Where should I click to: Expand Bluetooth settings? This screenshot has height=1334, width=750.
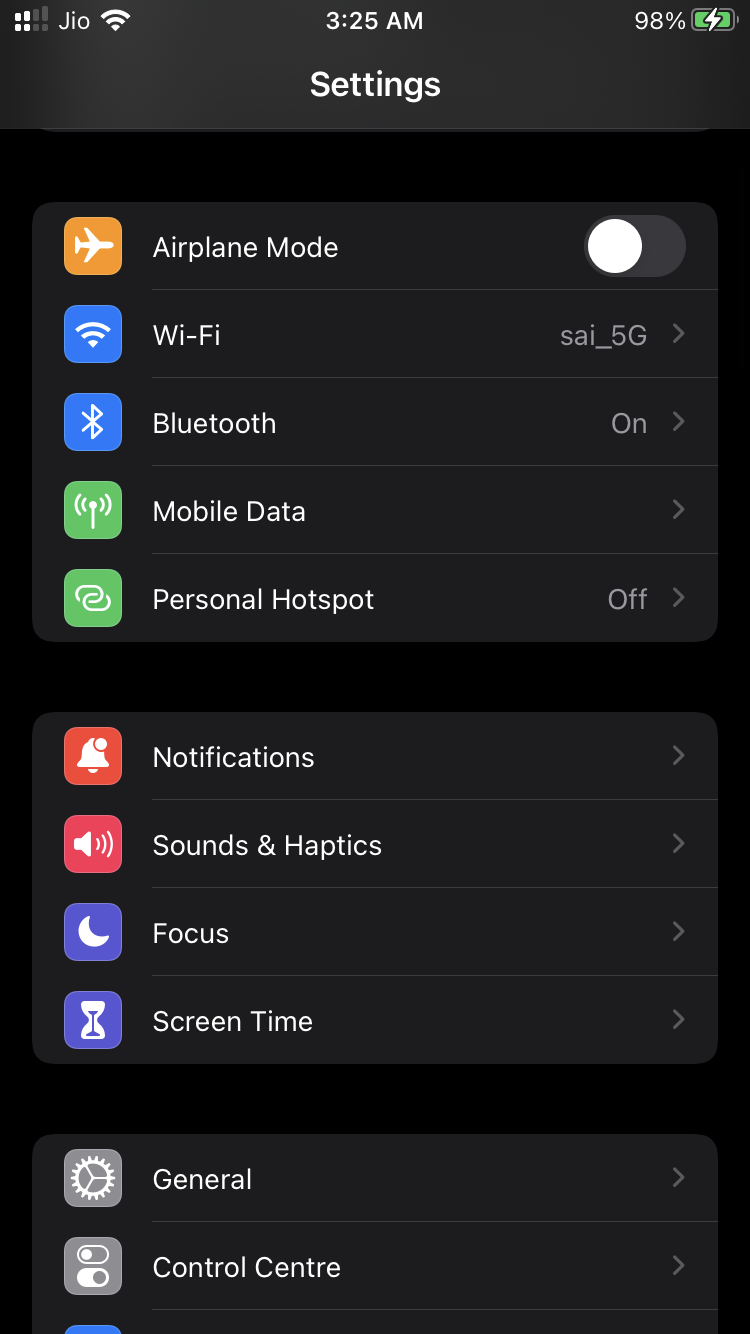click(x=679, y=422)
